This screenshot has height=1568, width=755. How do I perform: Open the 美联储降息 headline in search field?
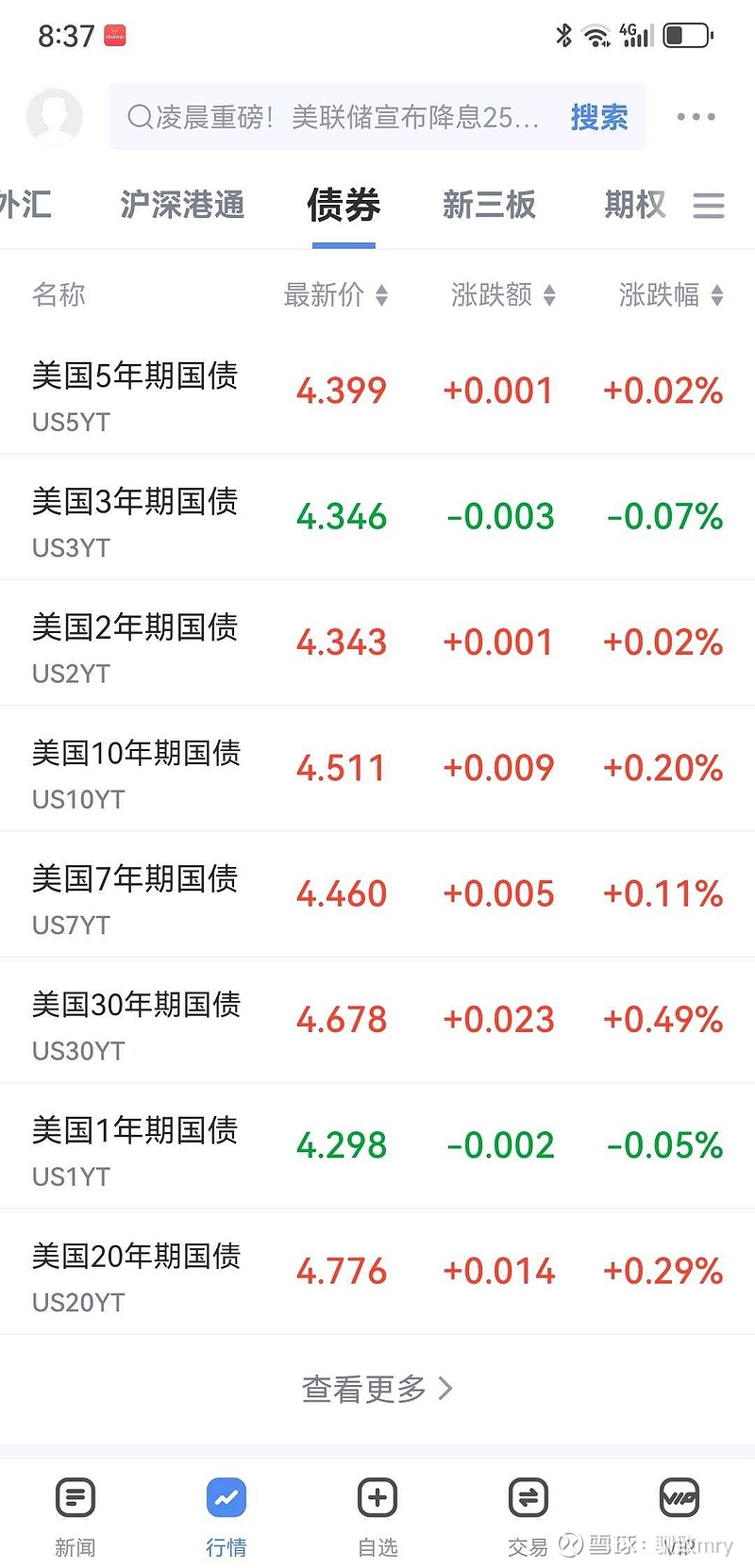click(340, 116)
